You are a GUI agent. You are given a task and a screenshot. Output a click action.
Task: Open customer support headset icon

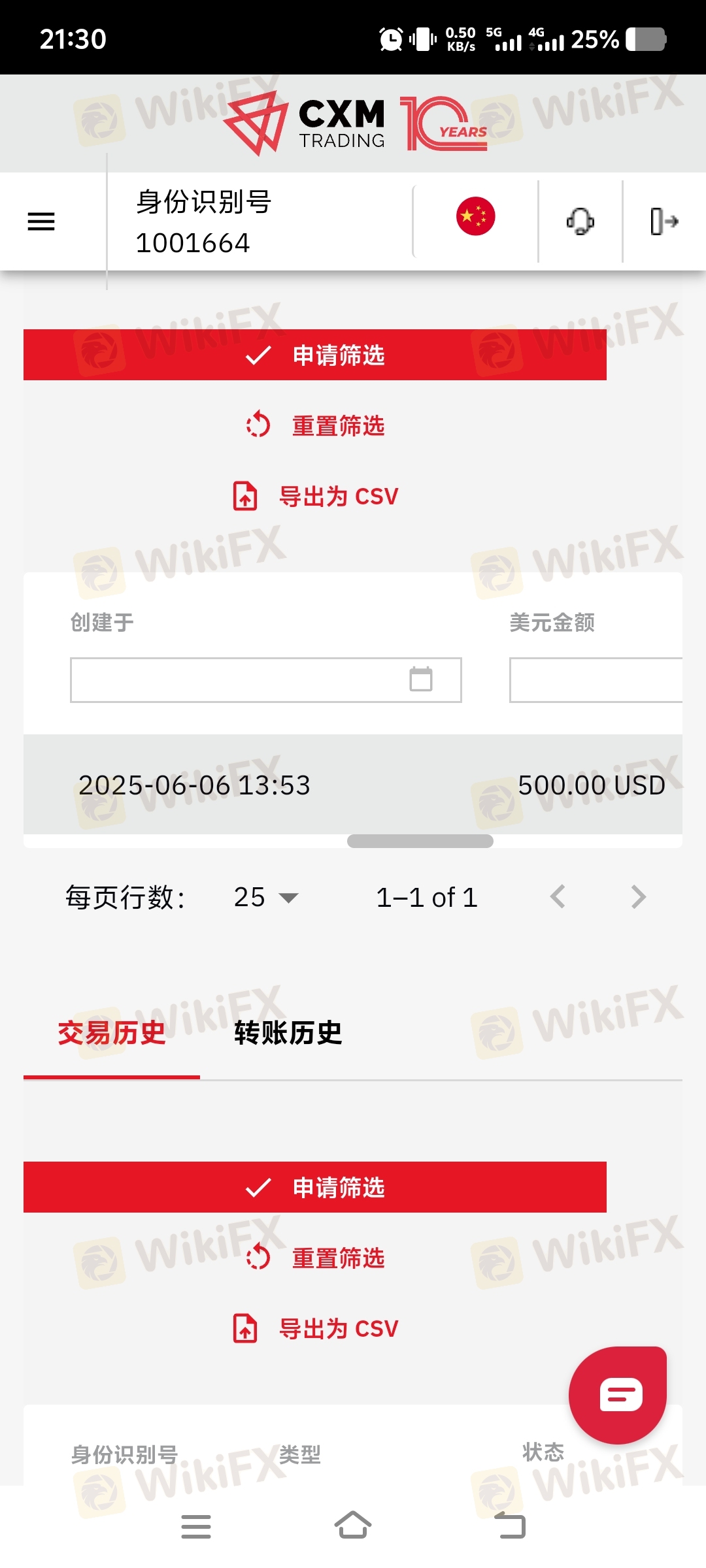click(x=580, y=221)
